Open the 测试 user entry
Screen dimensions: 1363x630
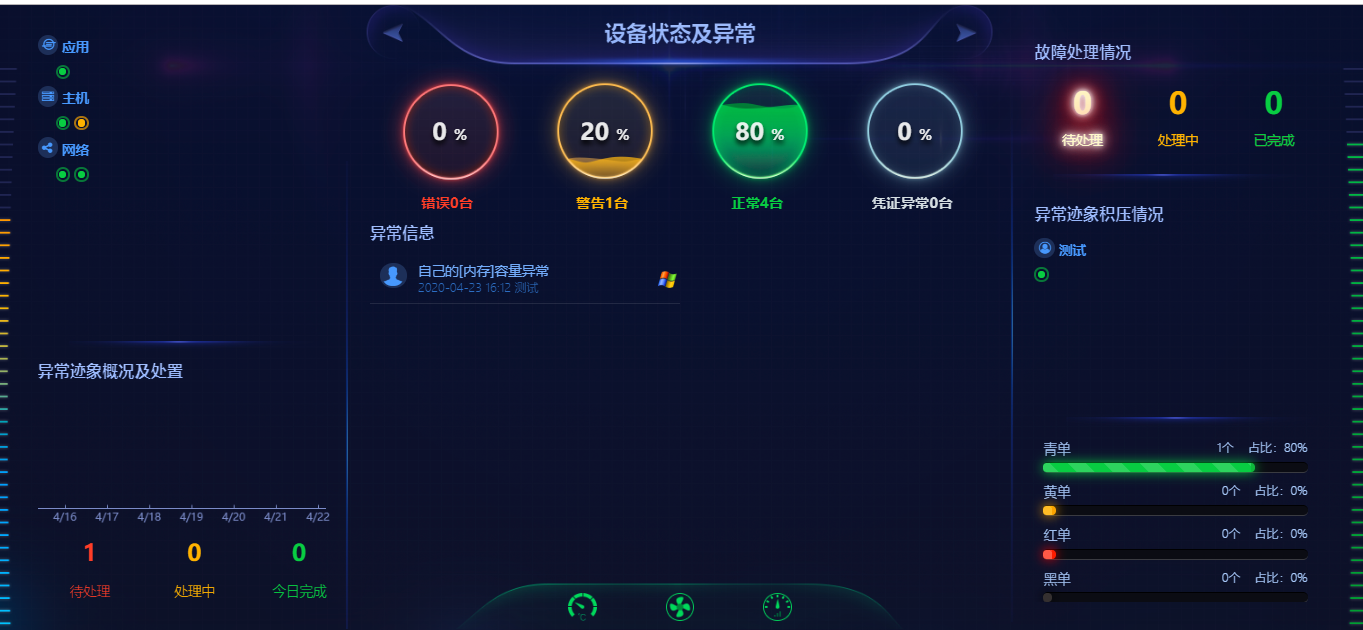pos(1072,250)
